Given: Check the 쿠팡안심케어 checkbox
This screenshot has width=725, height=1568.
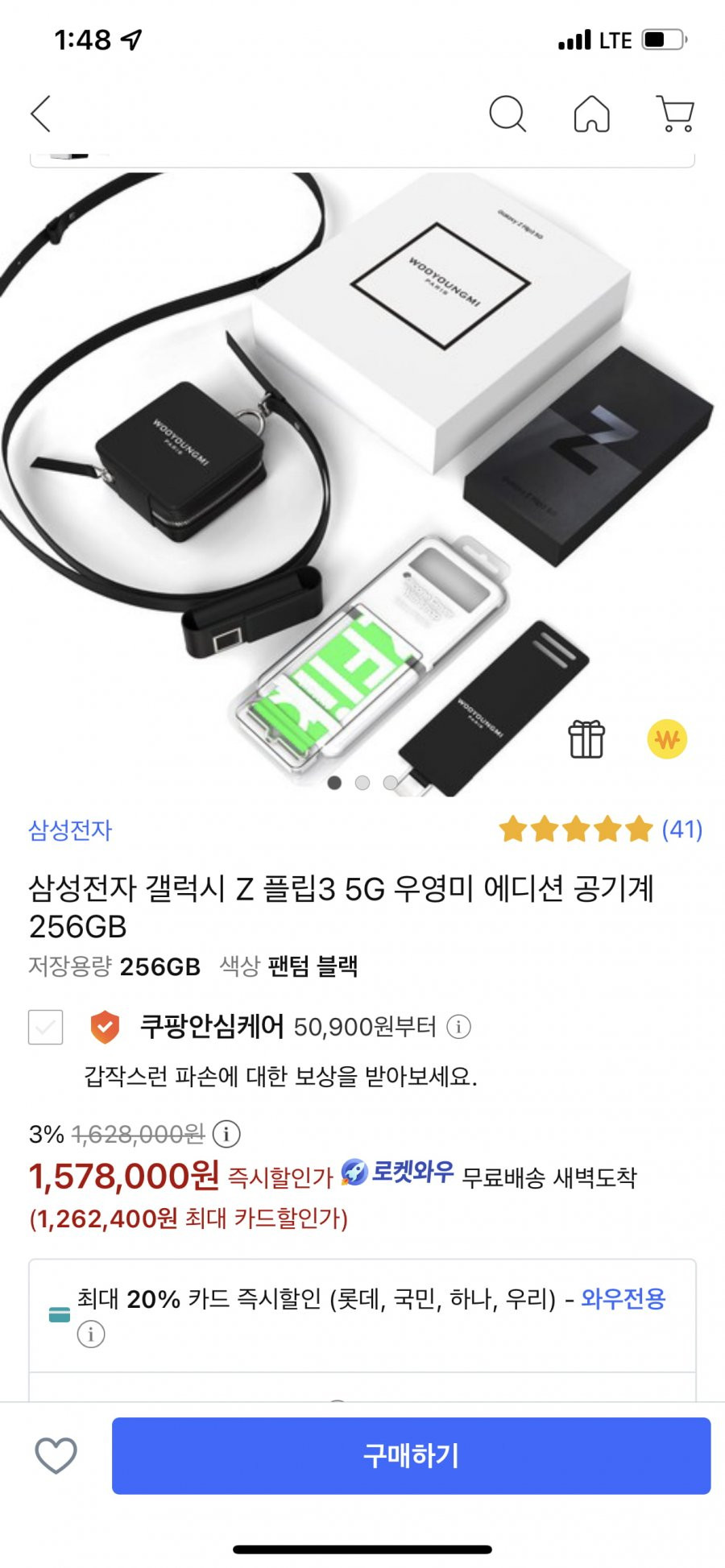Looking at the screenshot, I should point(46,1027).
